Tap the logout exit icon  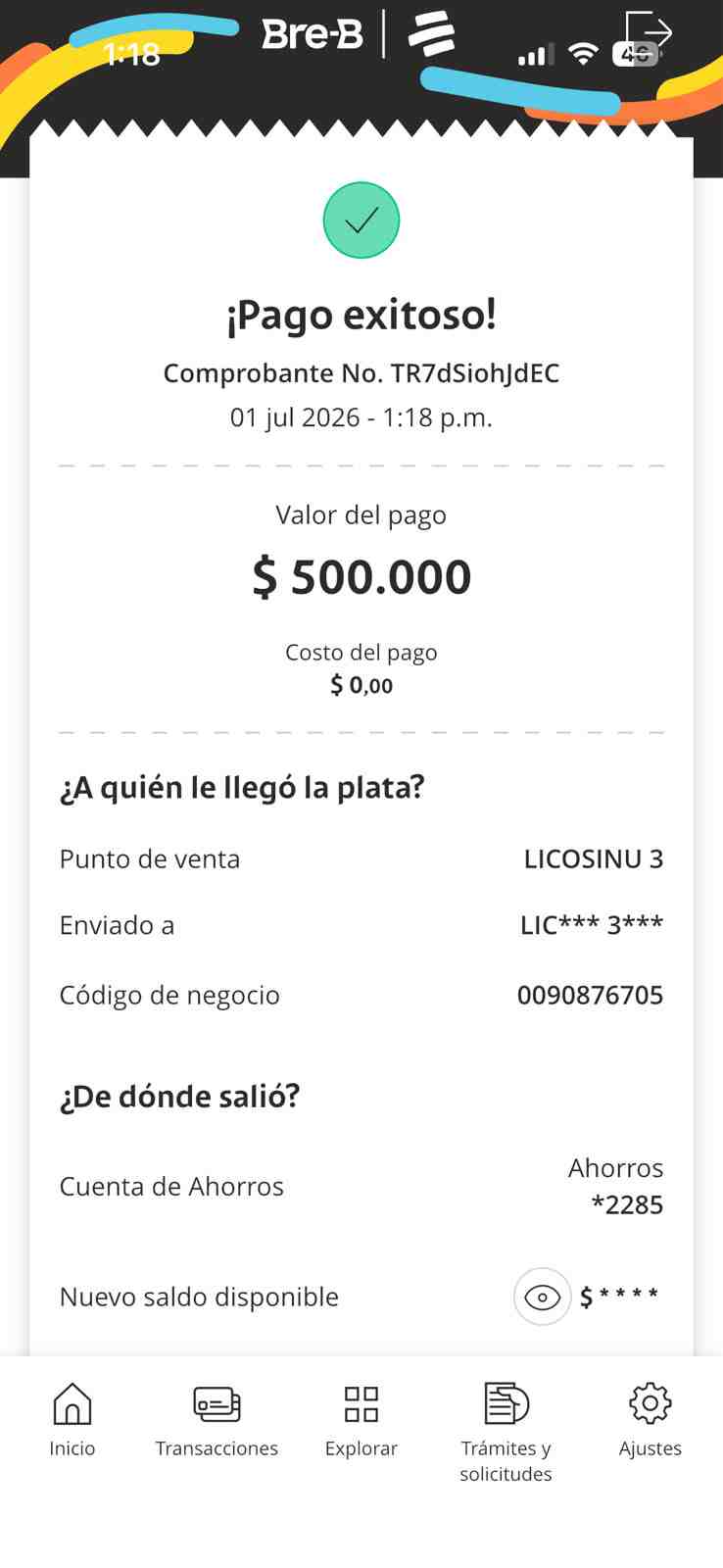[649, 32]
